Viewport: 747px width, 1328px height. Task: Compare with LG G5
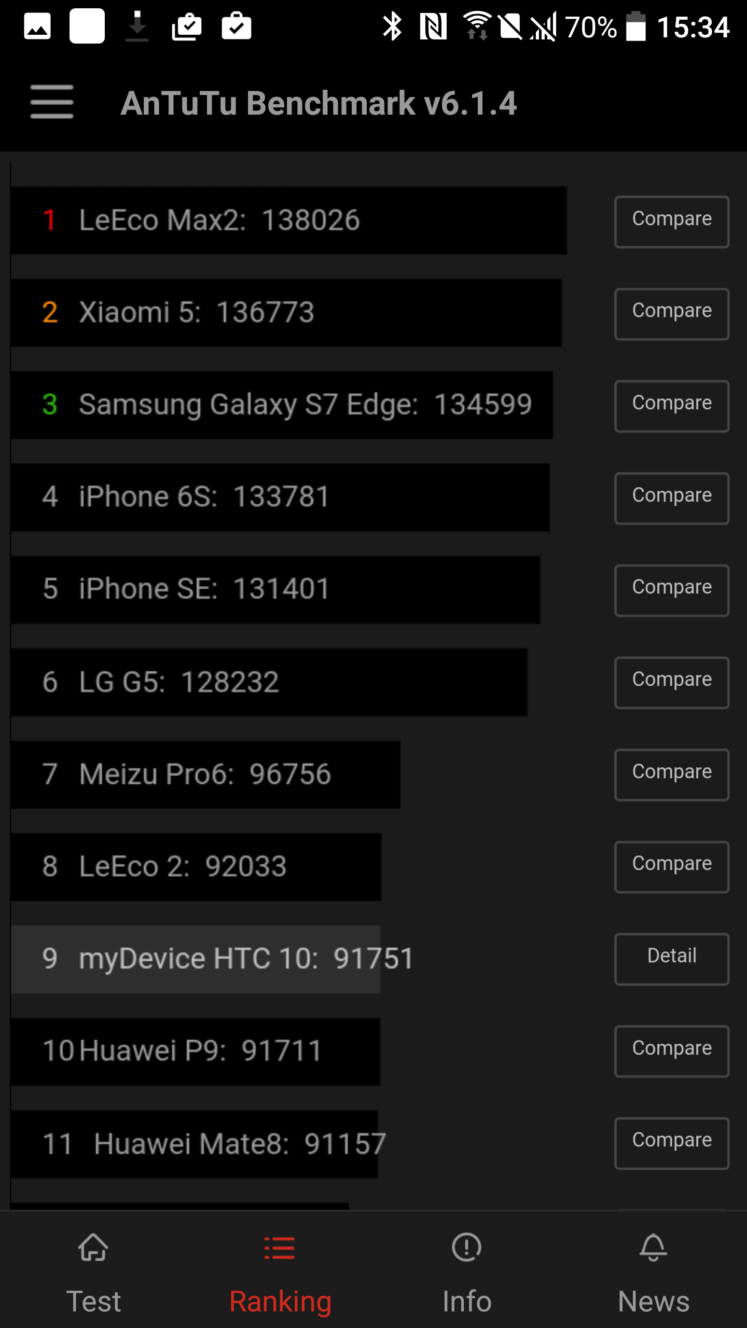pos(671,682)
